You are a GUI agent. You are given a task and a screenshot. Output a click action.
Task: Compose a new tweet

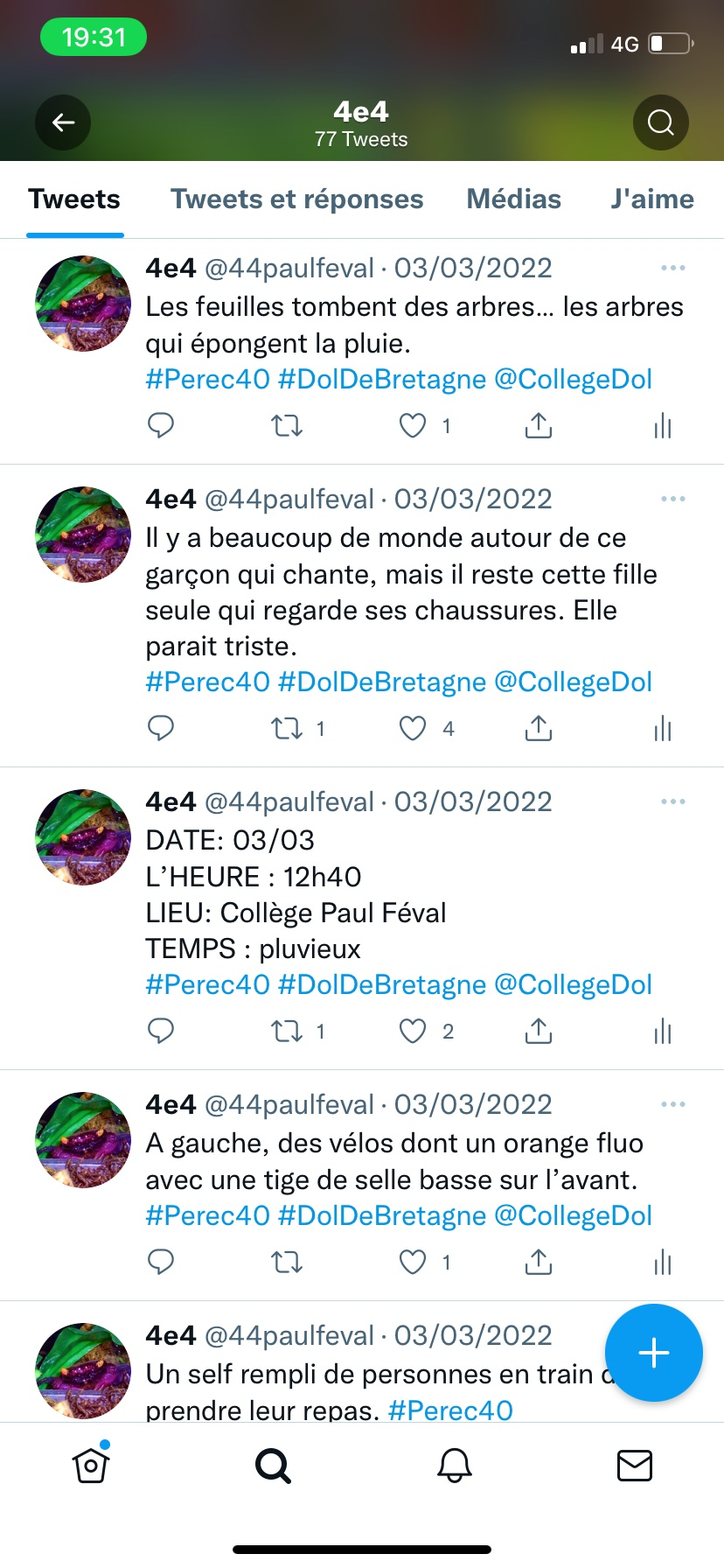tap(653, 1353)
